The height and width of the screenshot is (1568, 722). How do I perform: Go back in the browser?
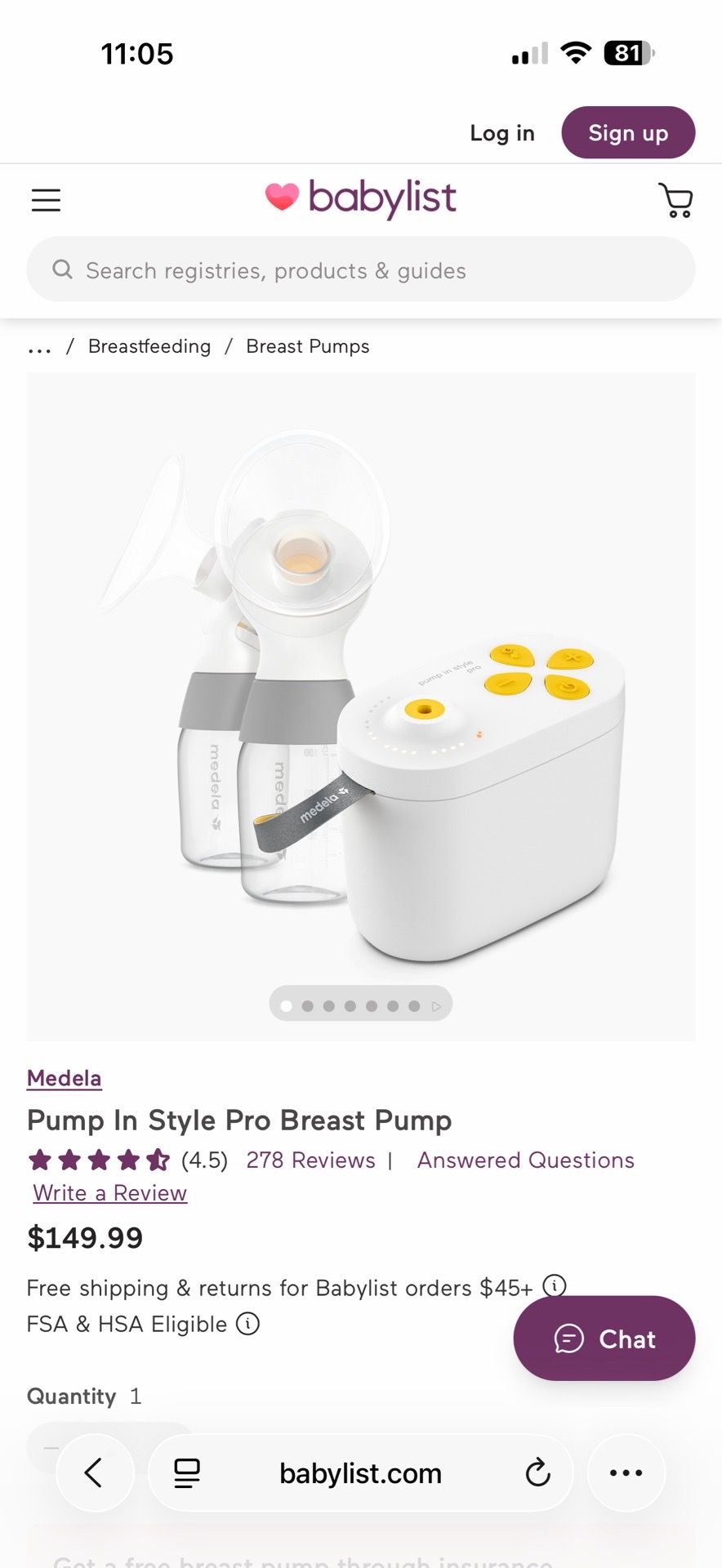pyautogui.click(x=95, y=1473)
